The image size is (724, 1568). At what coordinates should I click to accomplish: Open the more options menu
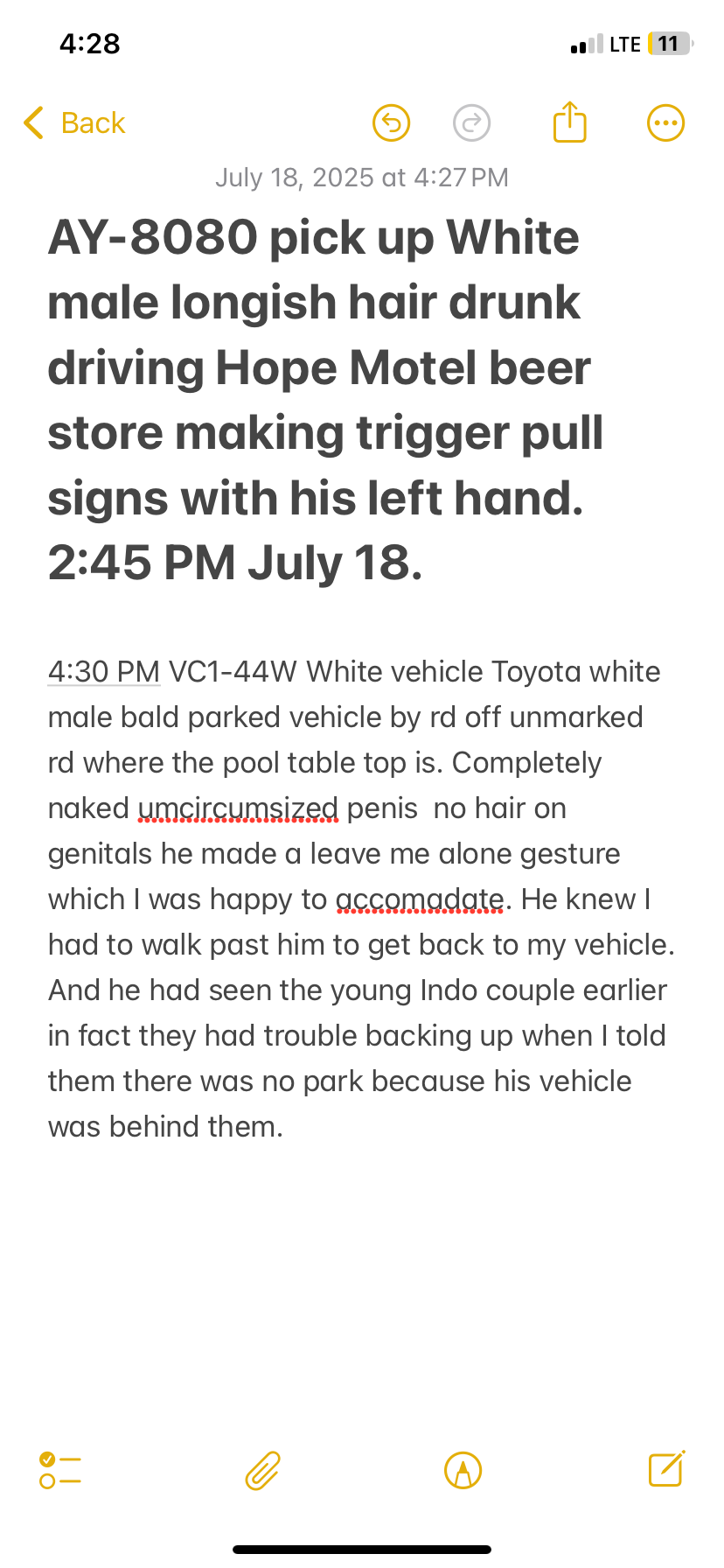[665, 122]
